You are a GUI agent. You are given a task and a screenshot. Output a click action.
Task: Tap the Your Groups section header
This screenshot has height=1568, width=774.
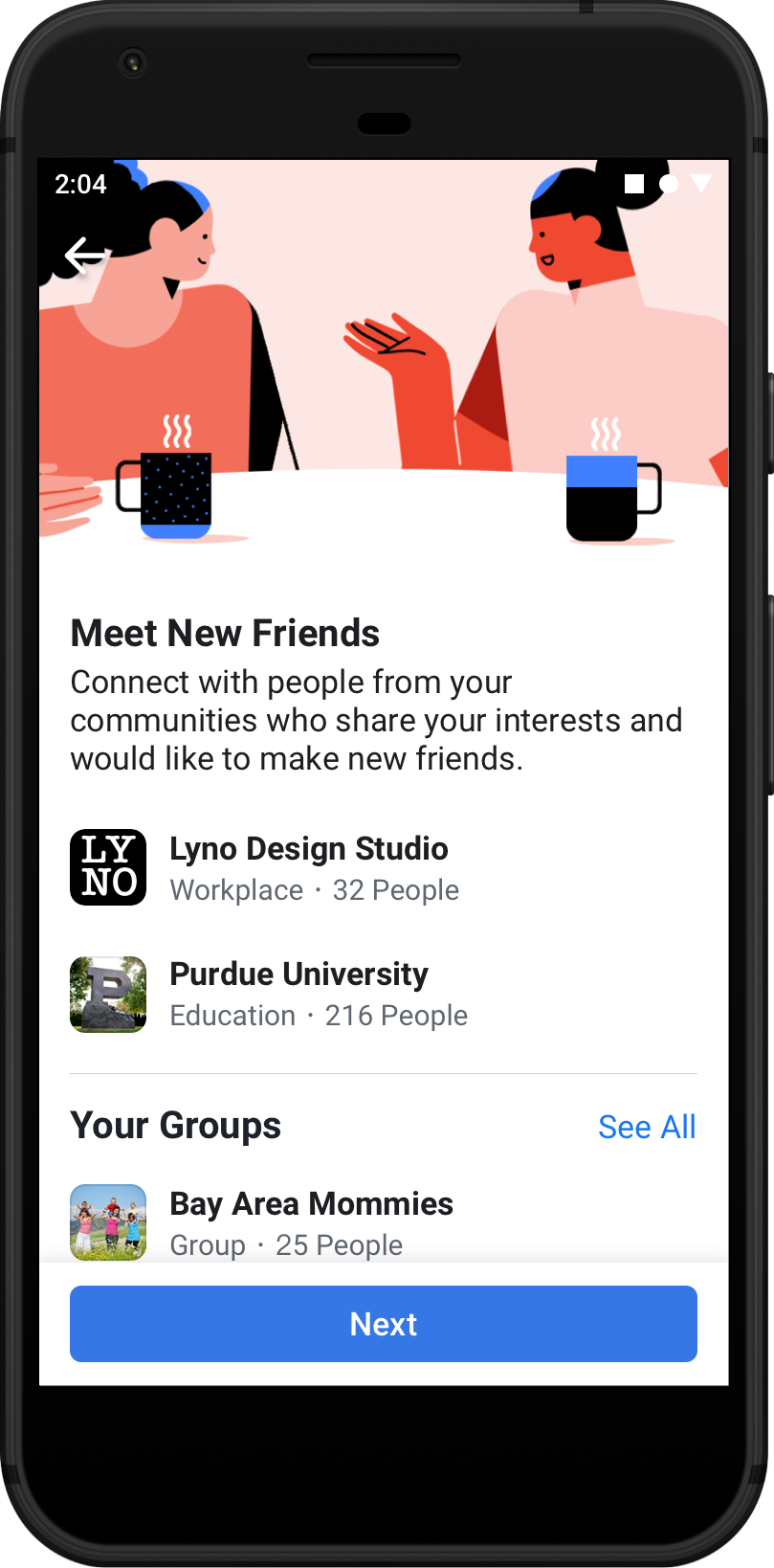coord(175,1125)
